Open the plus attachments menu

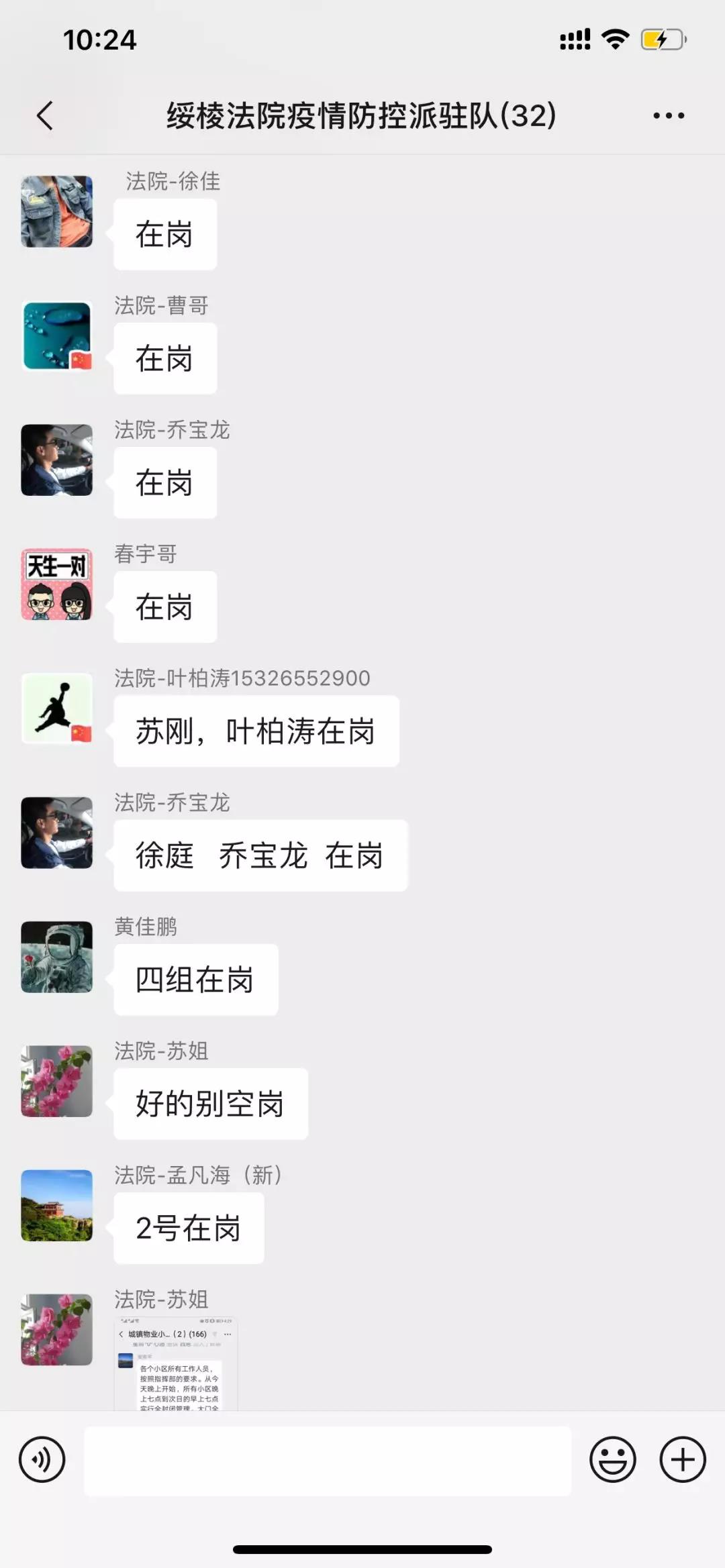(682, 1459)
